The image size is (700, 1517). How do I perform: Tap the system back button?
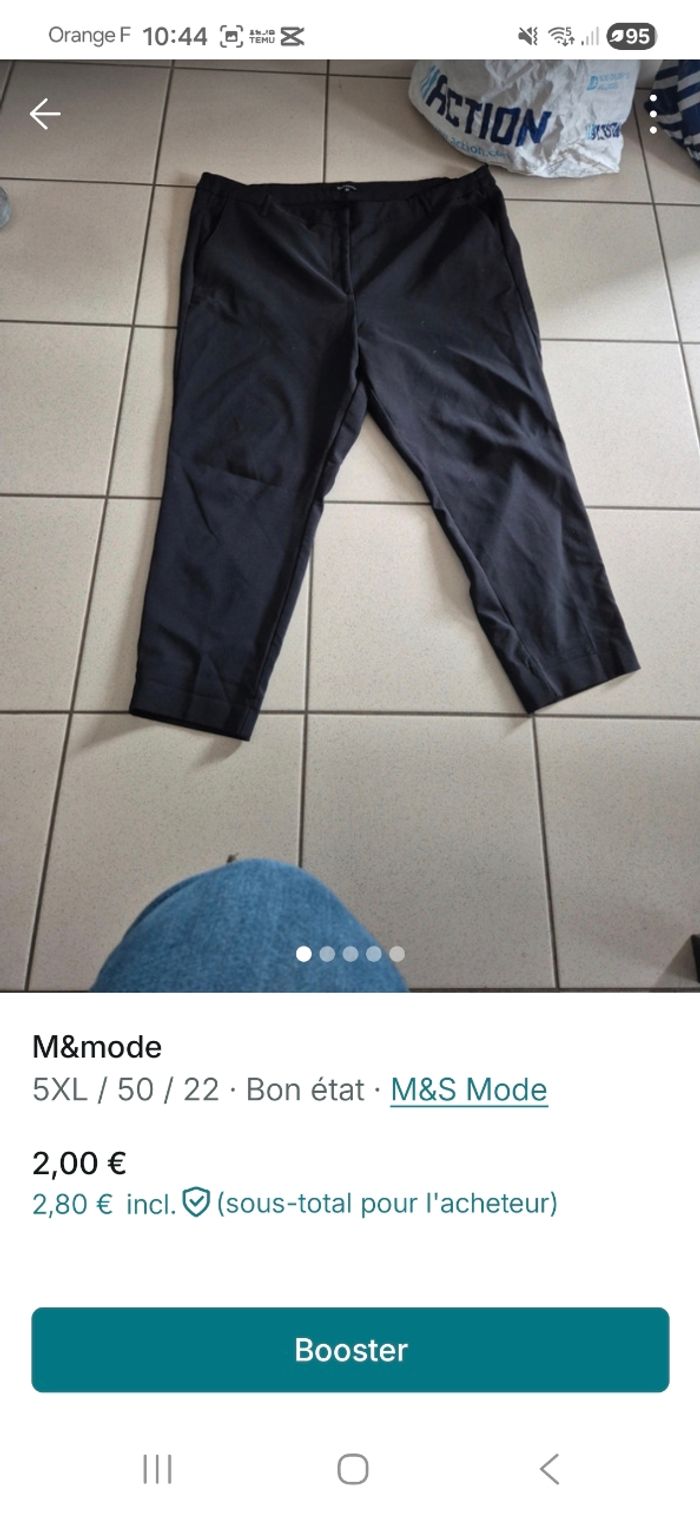point(548,1468)
